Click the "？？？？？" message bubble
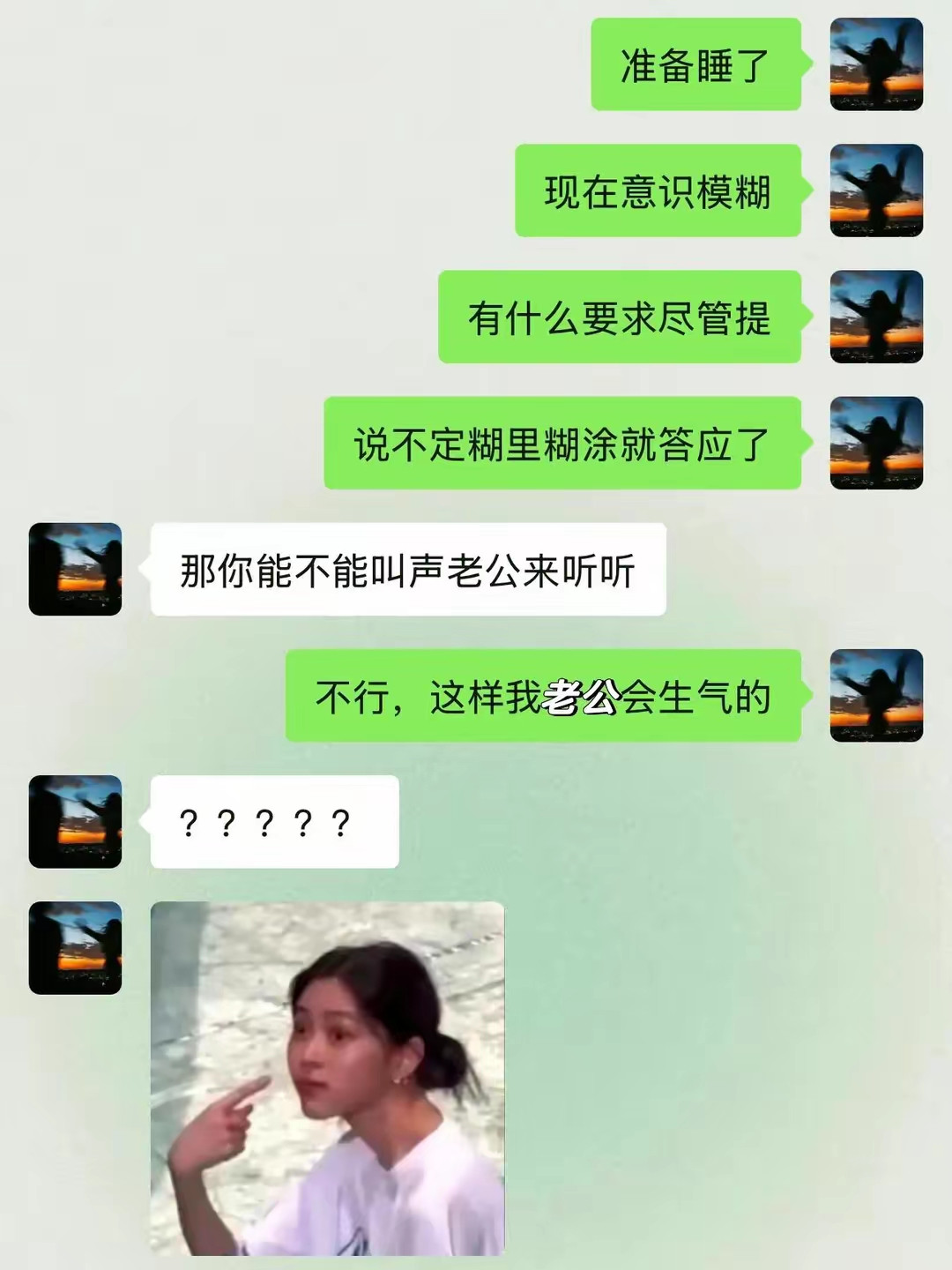The height and width of the screenshot is (1270, 952). 273,822
